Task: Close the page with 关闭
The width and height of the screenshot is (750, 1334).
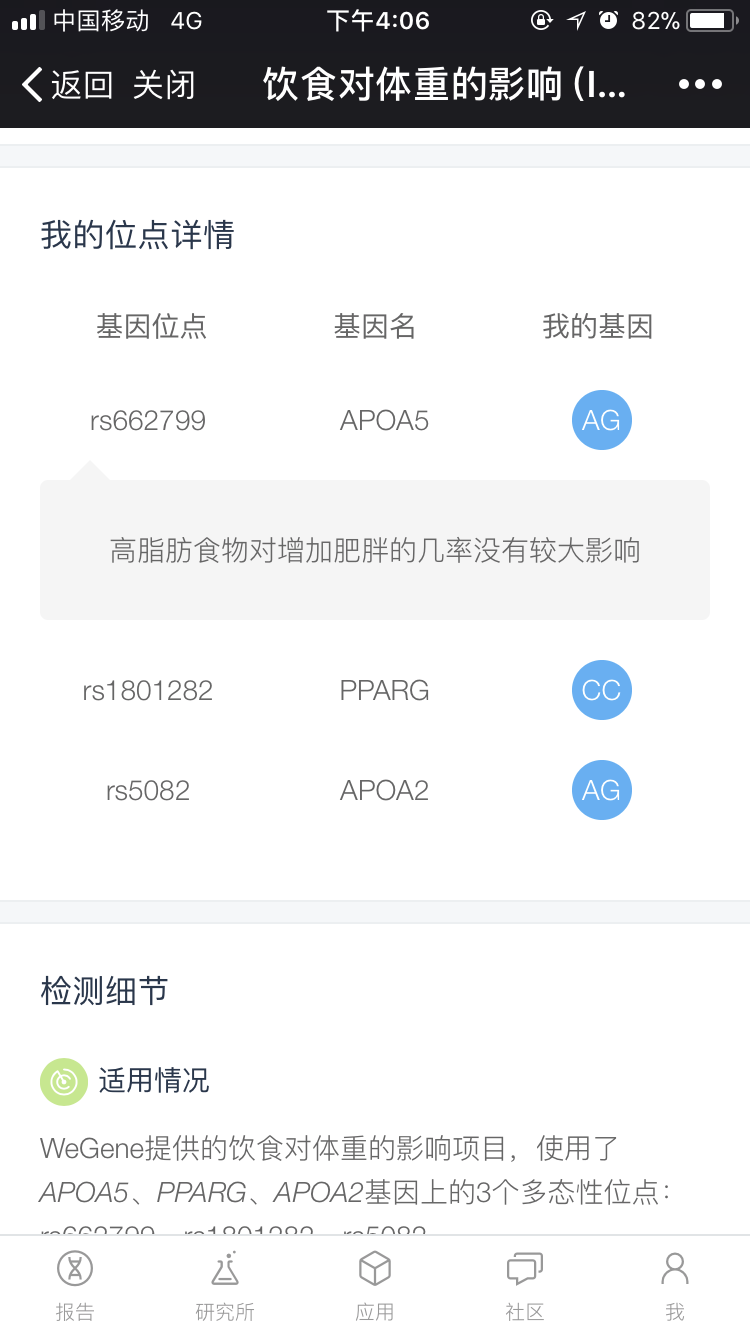Action: [164, 85]
